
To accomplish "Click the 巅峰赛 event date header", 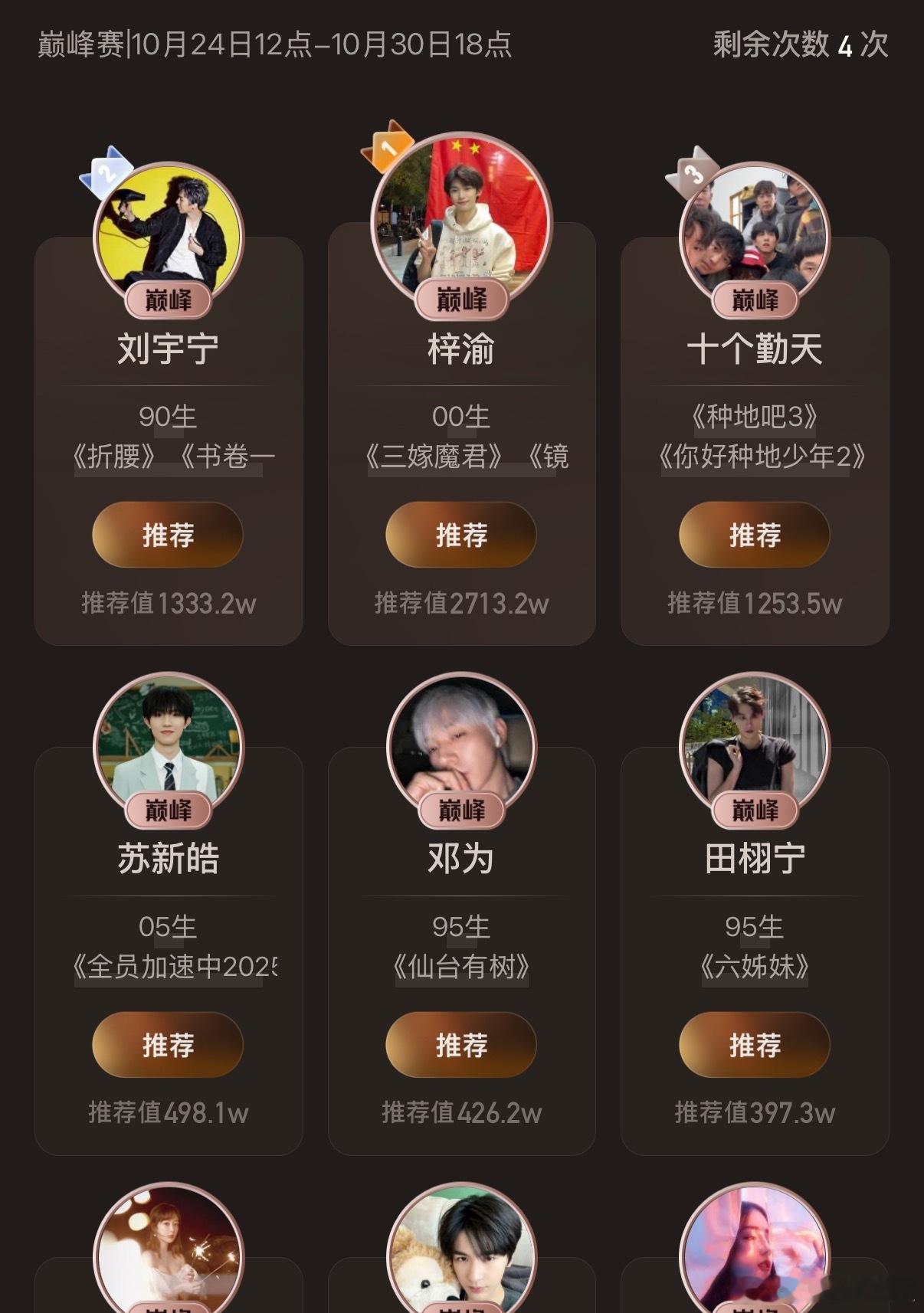I will click(276, 46).
